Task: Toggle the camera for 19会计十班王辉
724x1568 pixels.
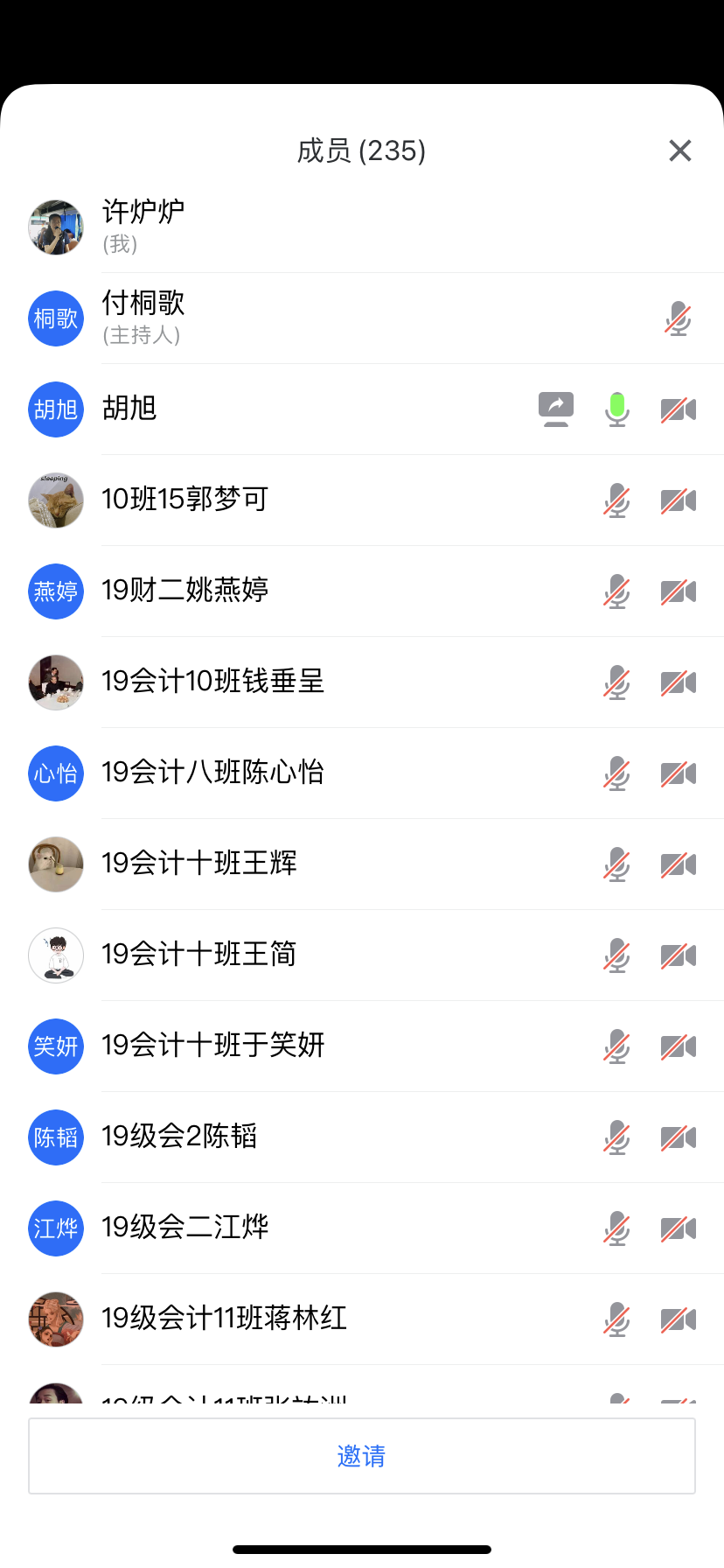Action: [x=679, y=864]
